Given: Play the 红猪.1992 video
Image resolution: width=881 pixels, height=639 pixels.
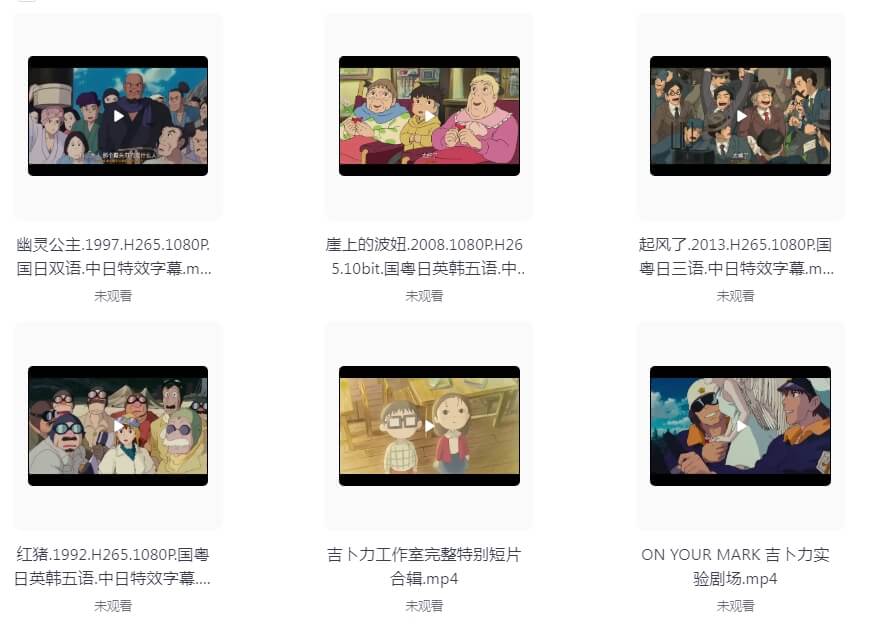Looking at the screenshot, I should pos(117,426).
